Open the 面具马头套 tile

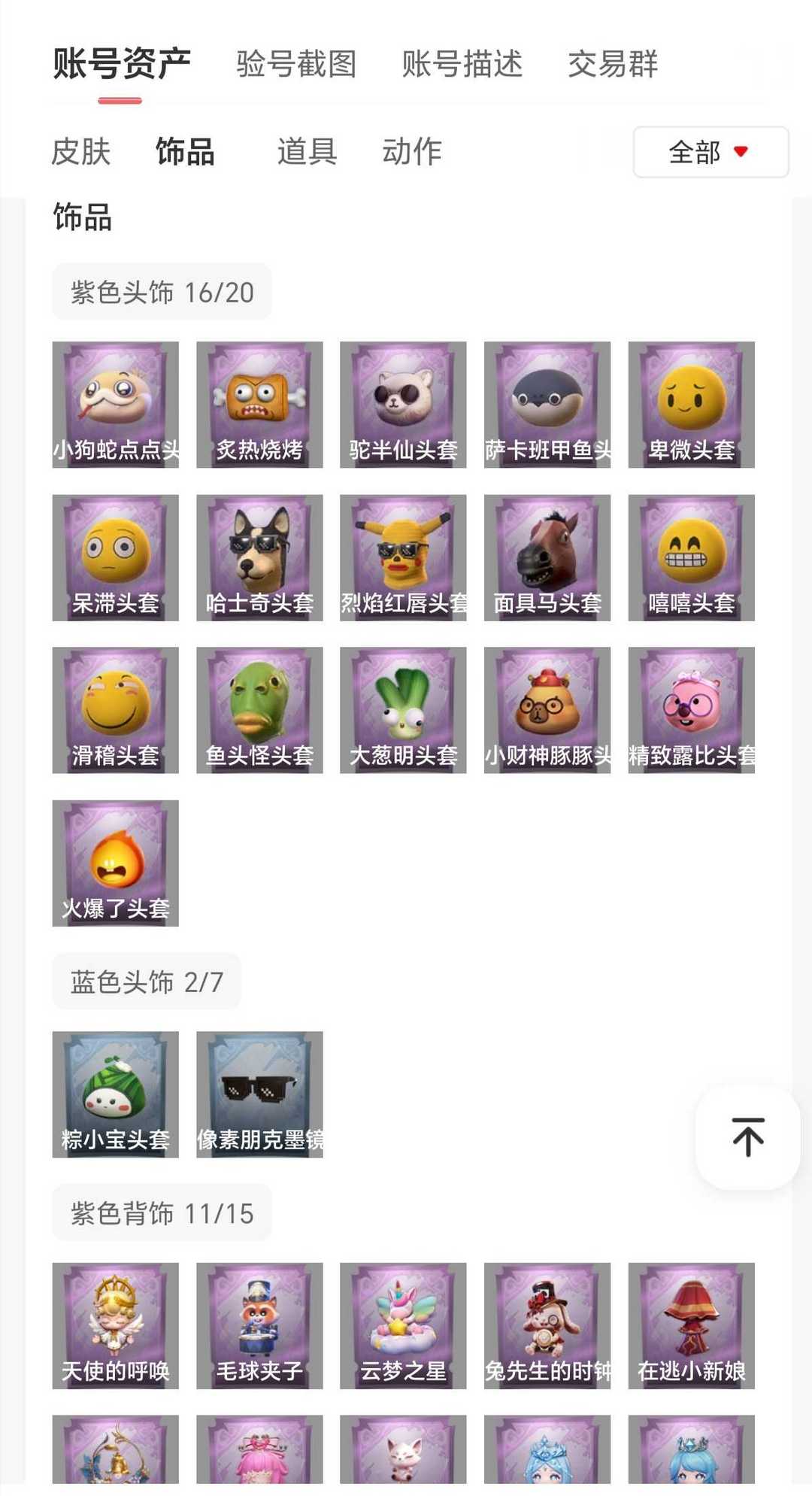547,557
